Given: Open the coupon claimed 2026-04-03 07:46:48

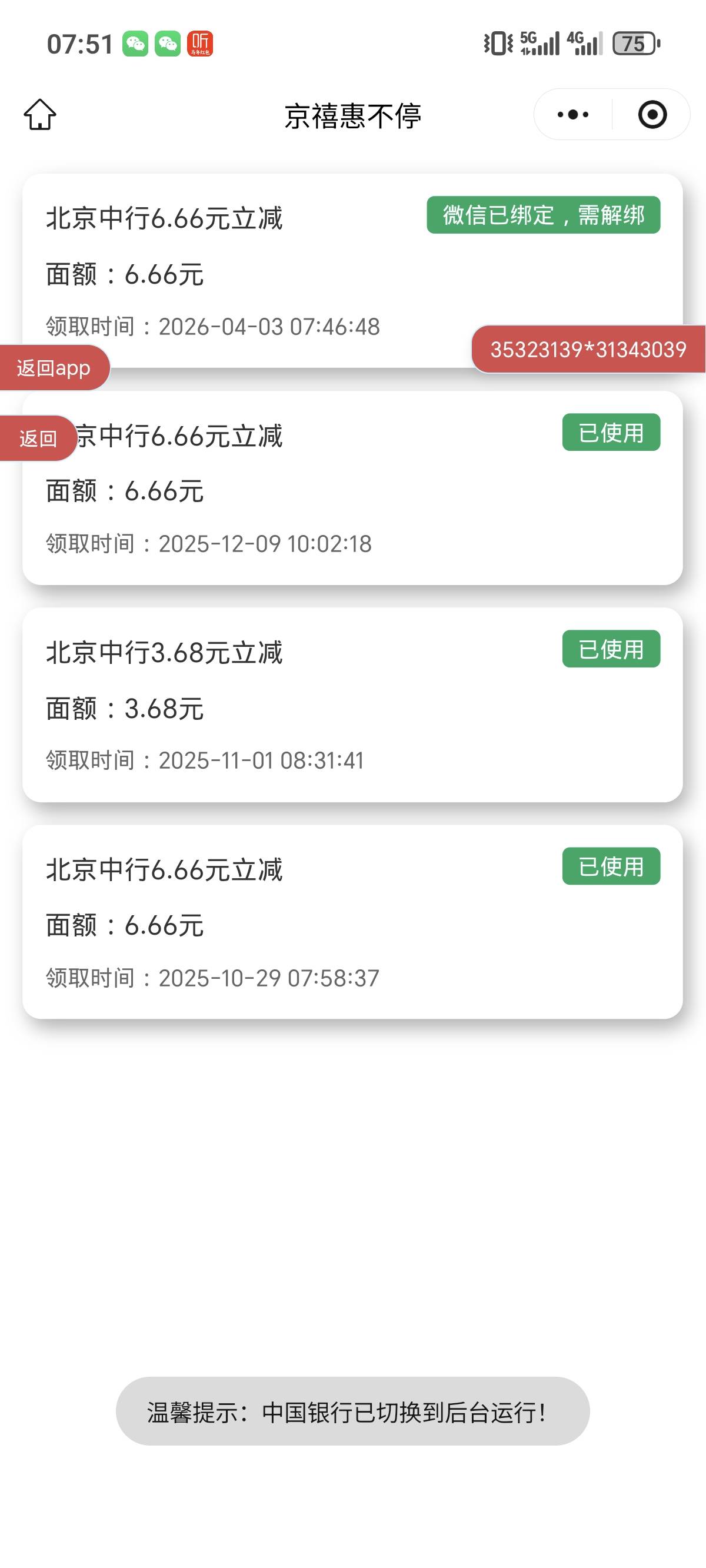Looking at the screenshot, I should click(352, 271).
